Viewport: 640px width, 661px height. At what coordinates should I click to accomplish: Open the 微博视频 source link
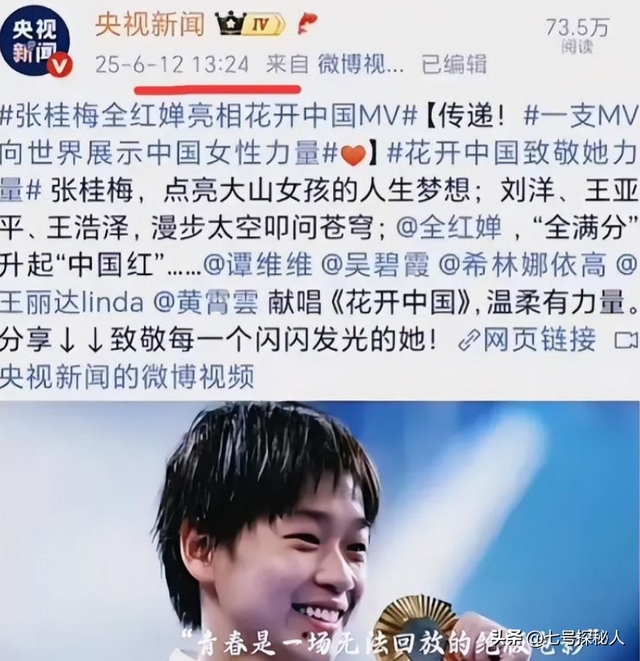(x=361, y=64)
